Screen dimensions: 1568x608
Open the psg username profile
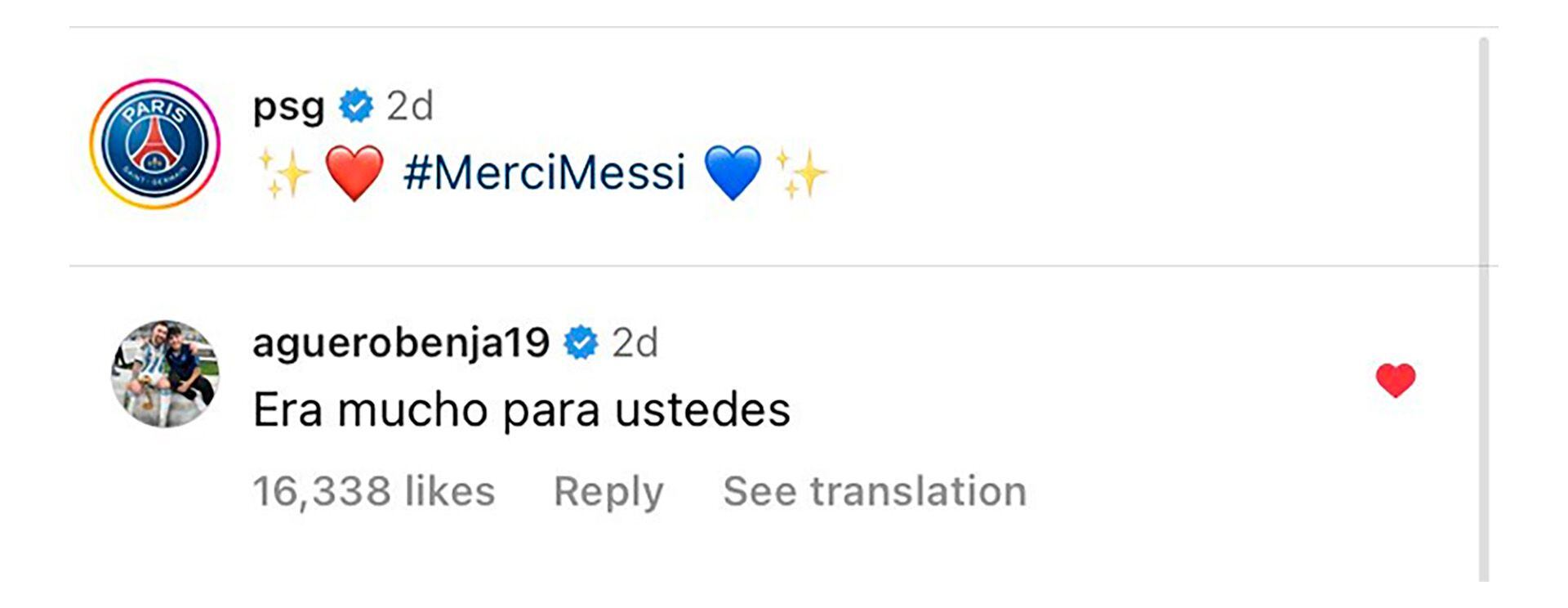288,105
